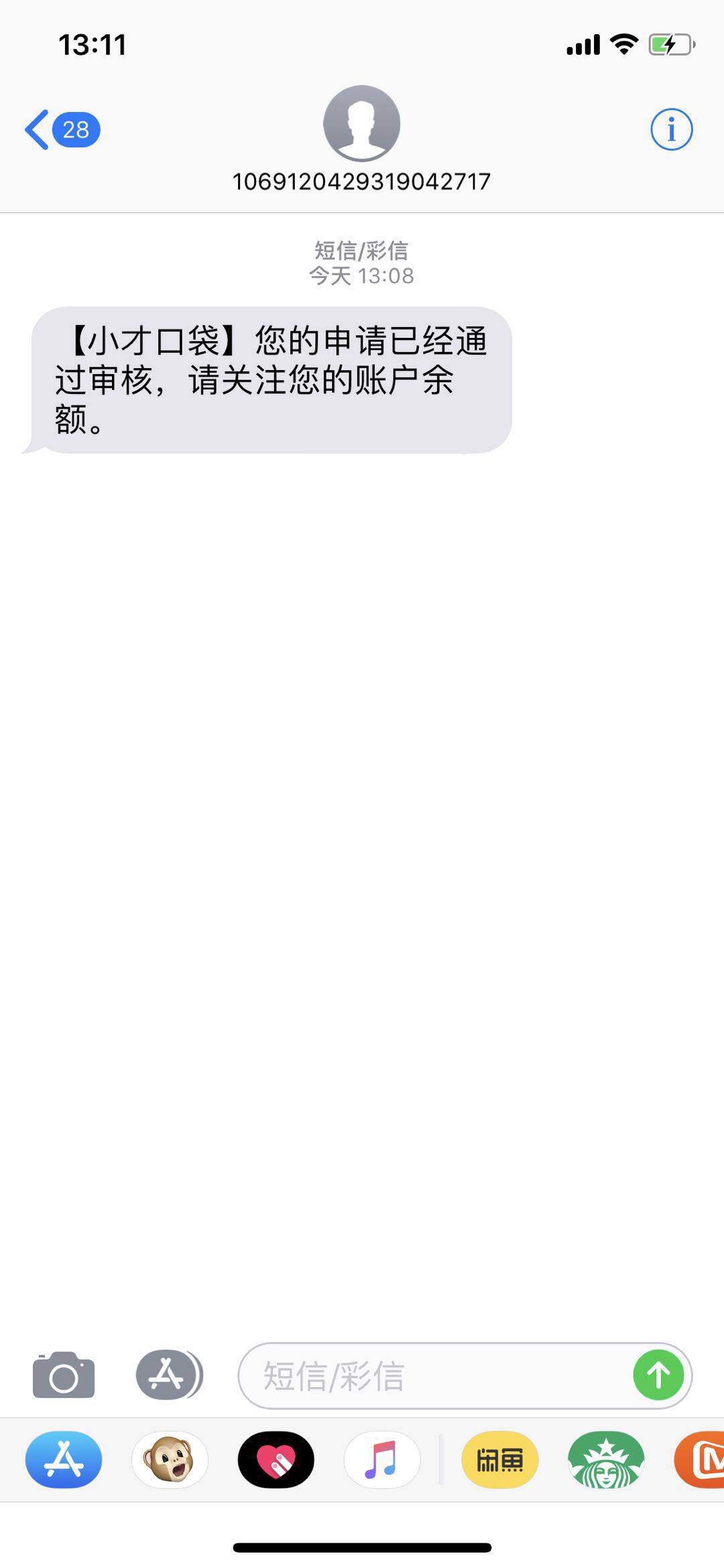The image size is (724, 1568).
Task: Go back to the messages list
Action: click(62, 129)
